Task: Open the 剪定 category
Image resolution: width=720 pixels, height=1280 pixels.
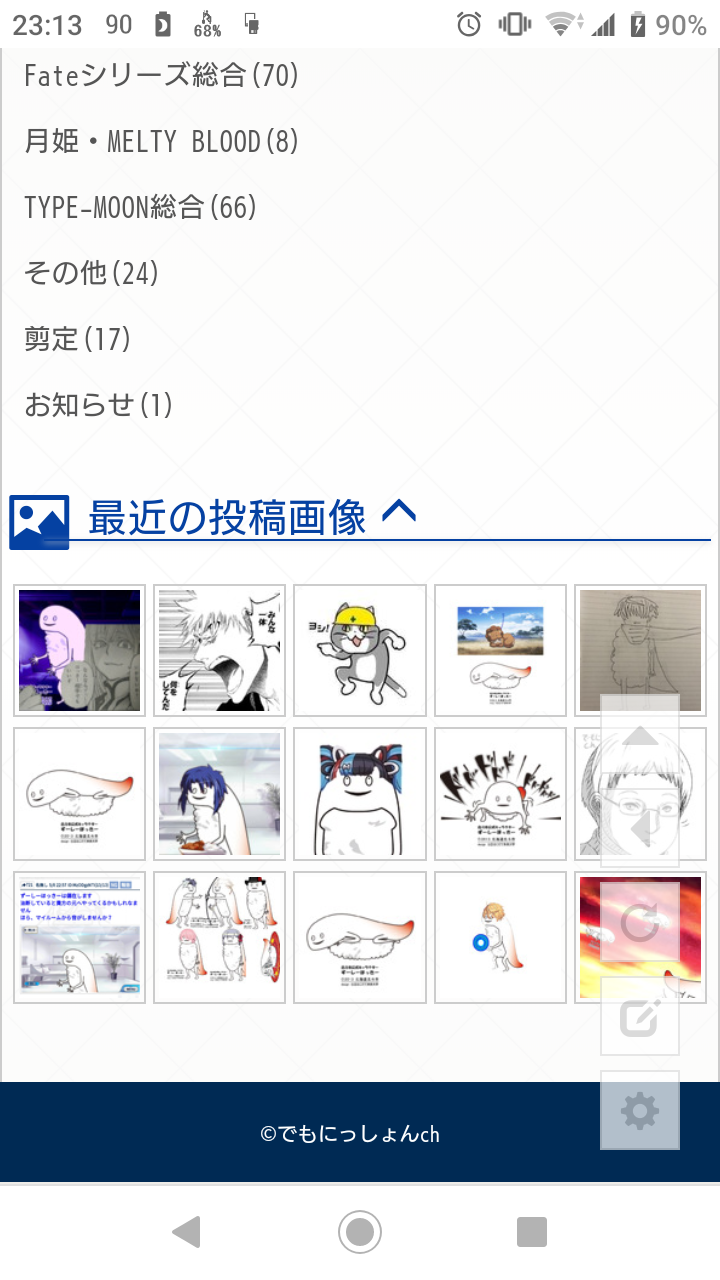Action: tap(77, 339)
